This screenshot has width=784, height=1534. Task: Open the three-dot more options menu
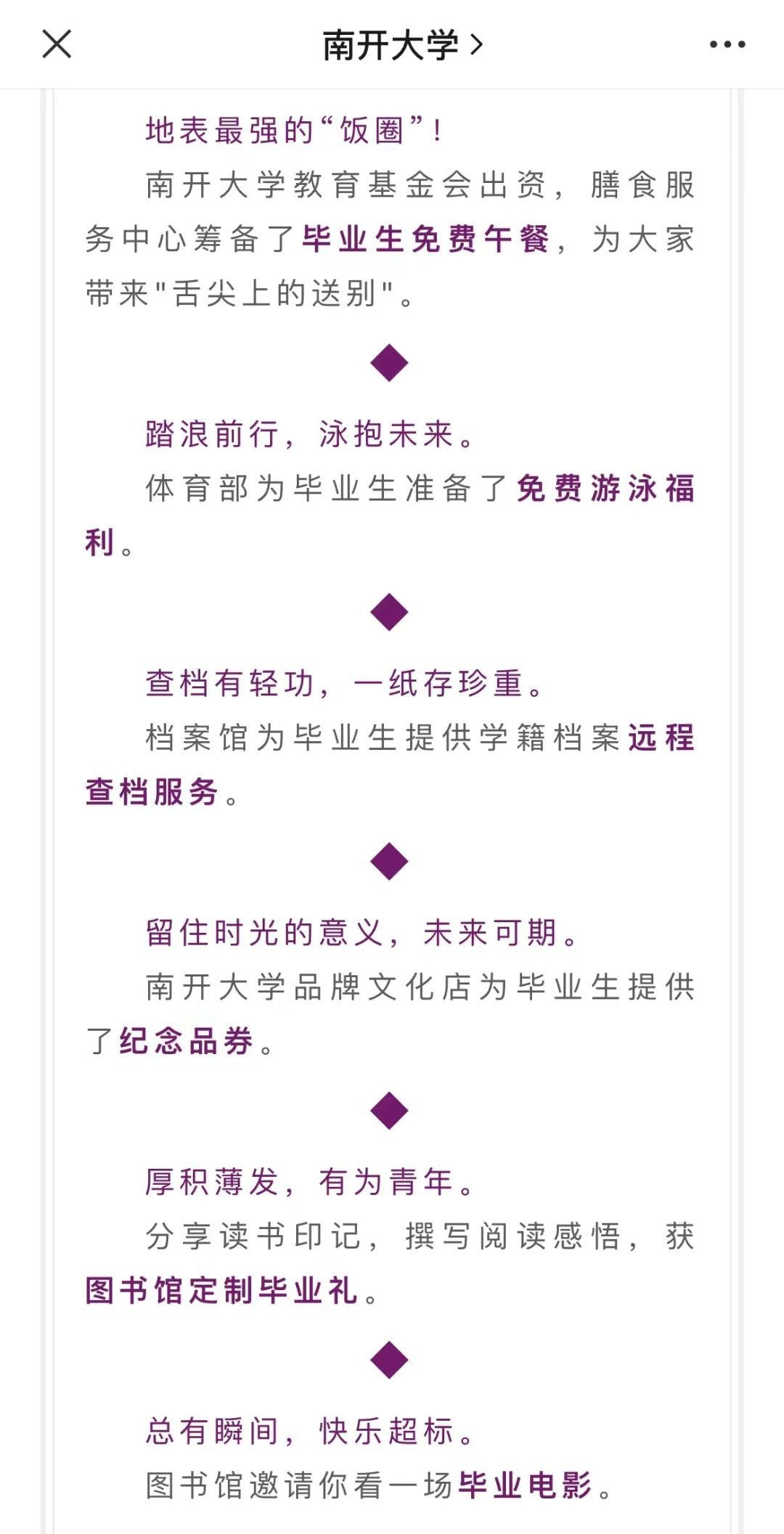pos(727,45)
